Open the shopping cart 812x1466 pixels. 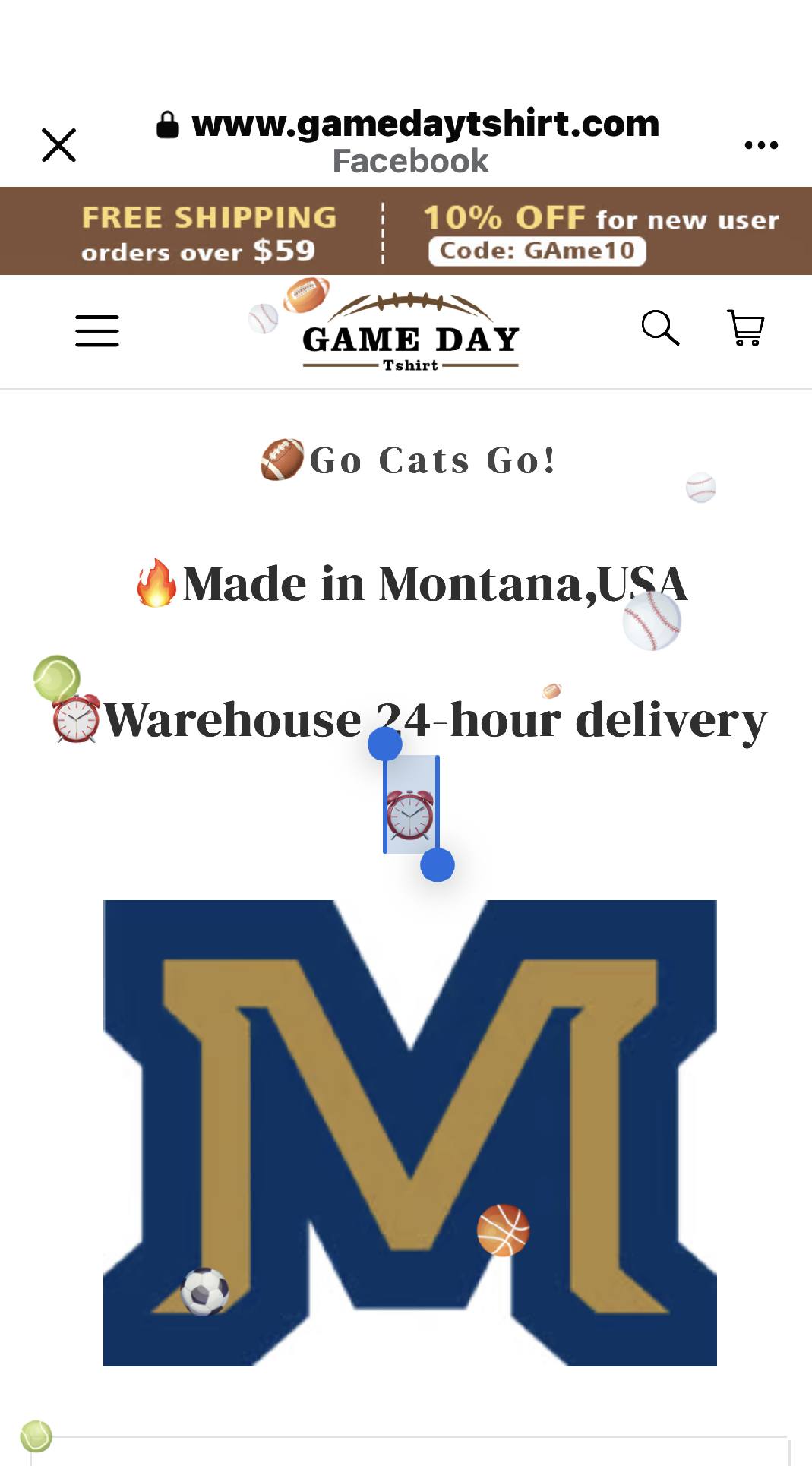(x=745, y=328)
